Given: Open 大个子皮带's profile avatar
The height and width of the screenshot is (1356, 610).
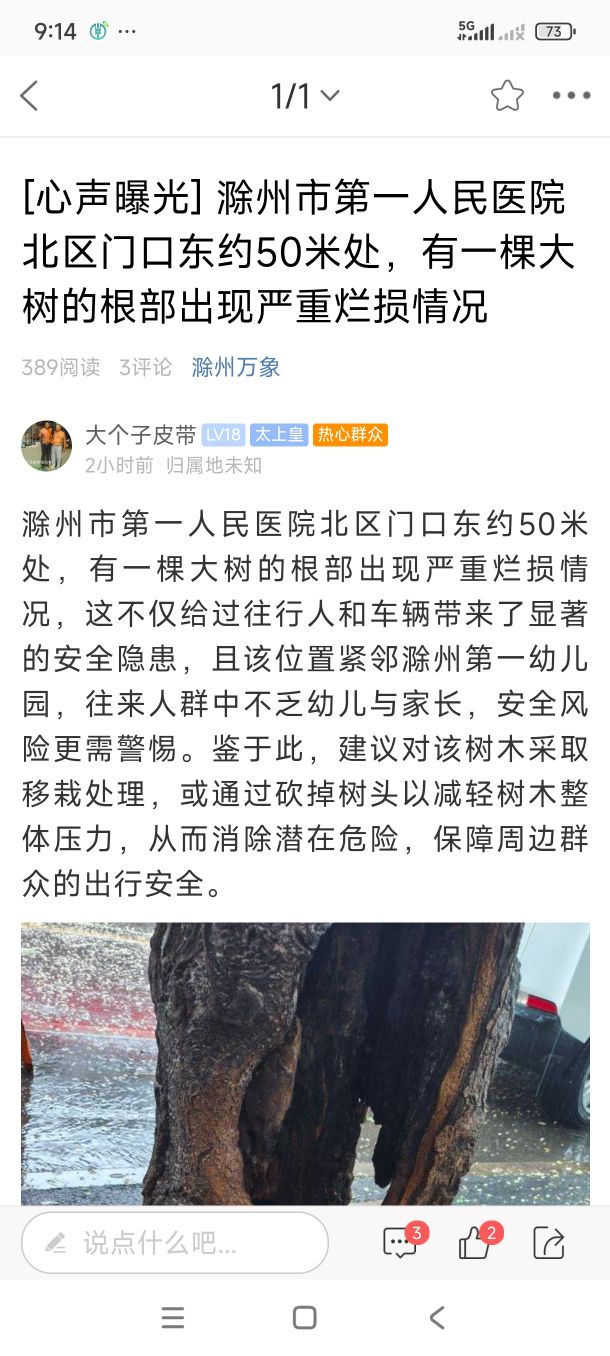Looking at the screenshot, I should coord(46,446).
